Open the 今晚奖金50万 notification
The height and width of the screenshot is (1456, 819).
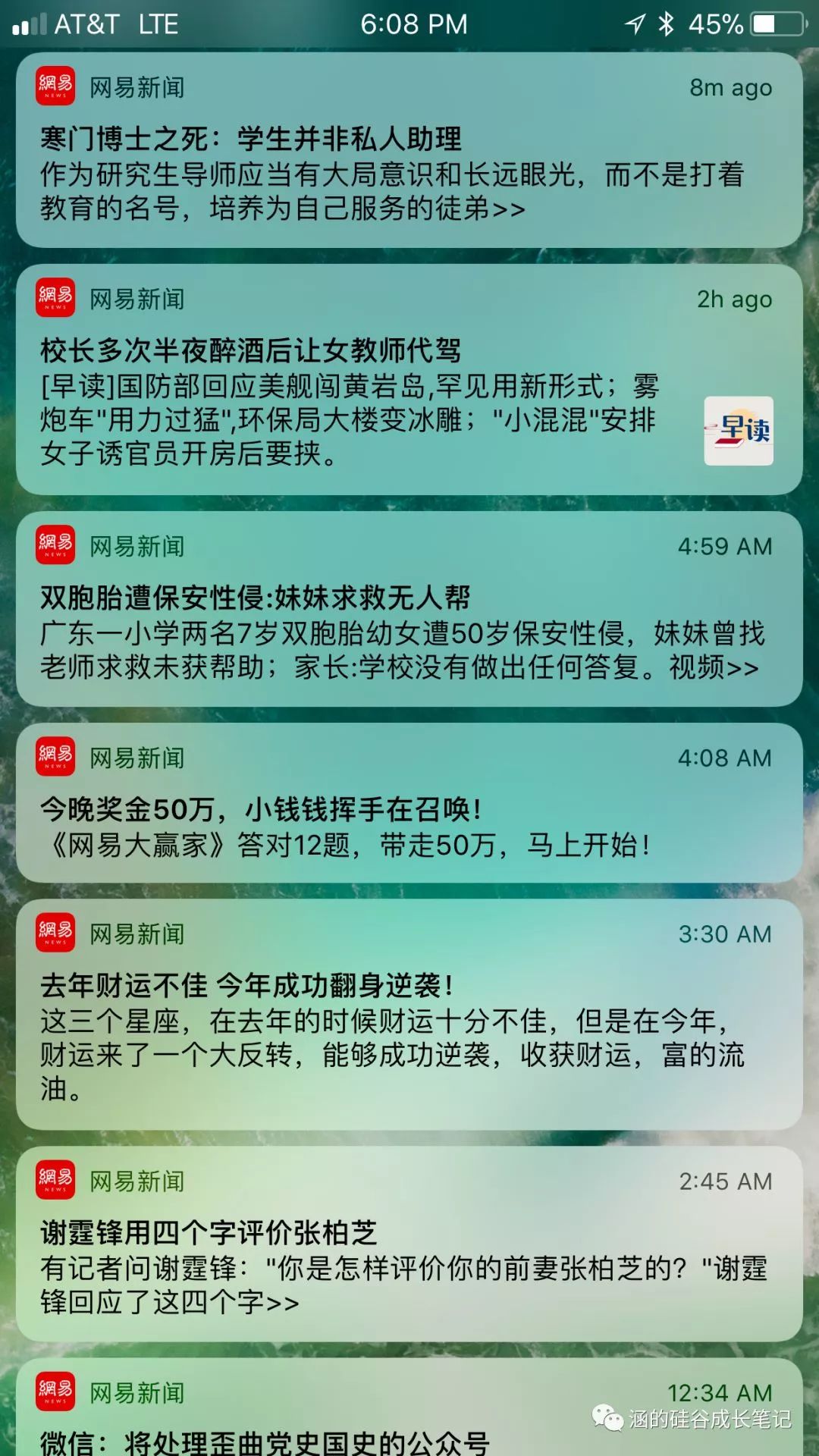[x=408, y=804]
